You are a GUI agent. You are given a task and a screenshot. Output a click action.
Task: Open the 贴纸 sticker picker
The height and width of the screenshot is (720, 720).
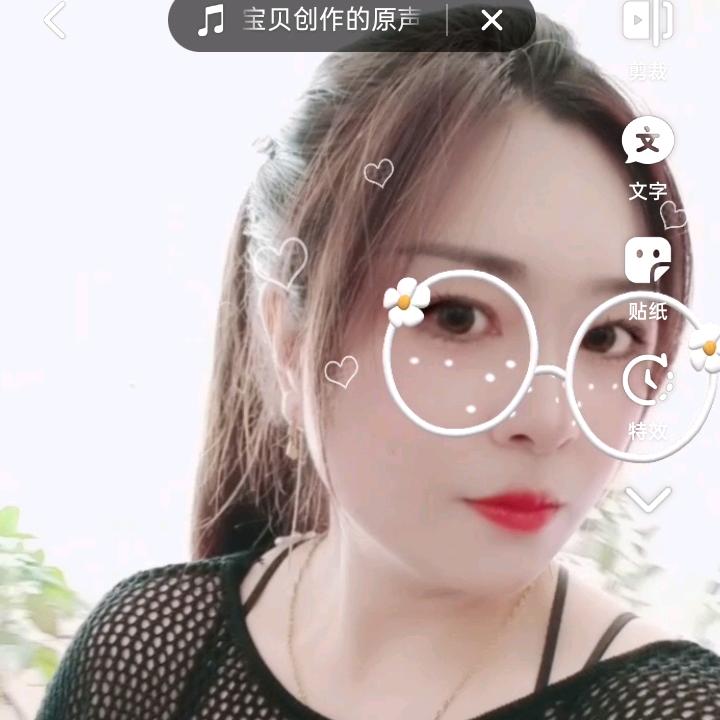coord(647,277)
